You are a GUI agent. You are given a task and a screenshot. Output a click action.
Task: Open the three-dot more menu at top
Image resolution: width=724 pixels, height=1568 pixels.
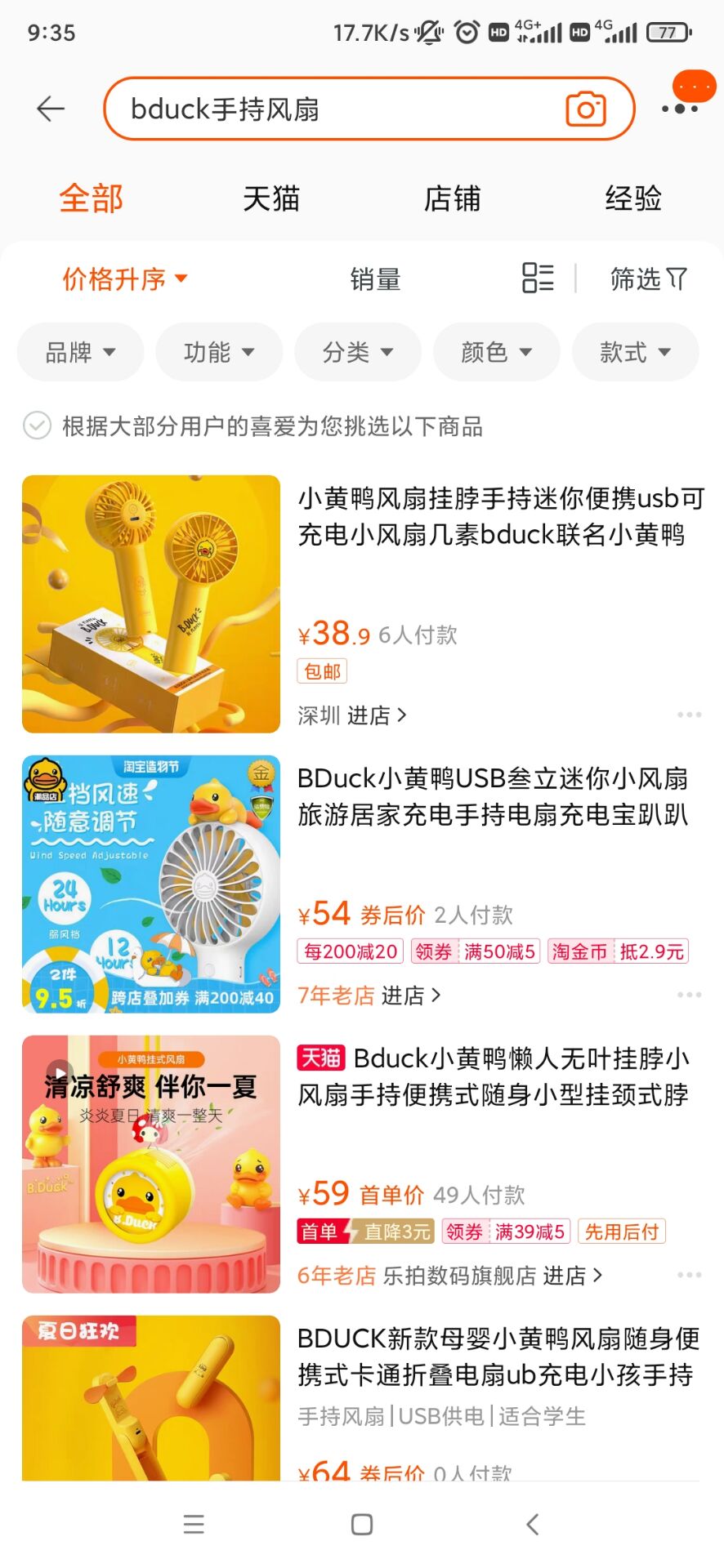click(x=680, y=108)
